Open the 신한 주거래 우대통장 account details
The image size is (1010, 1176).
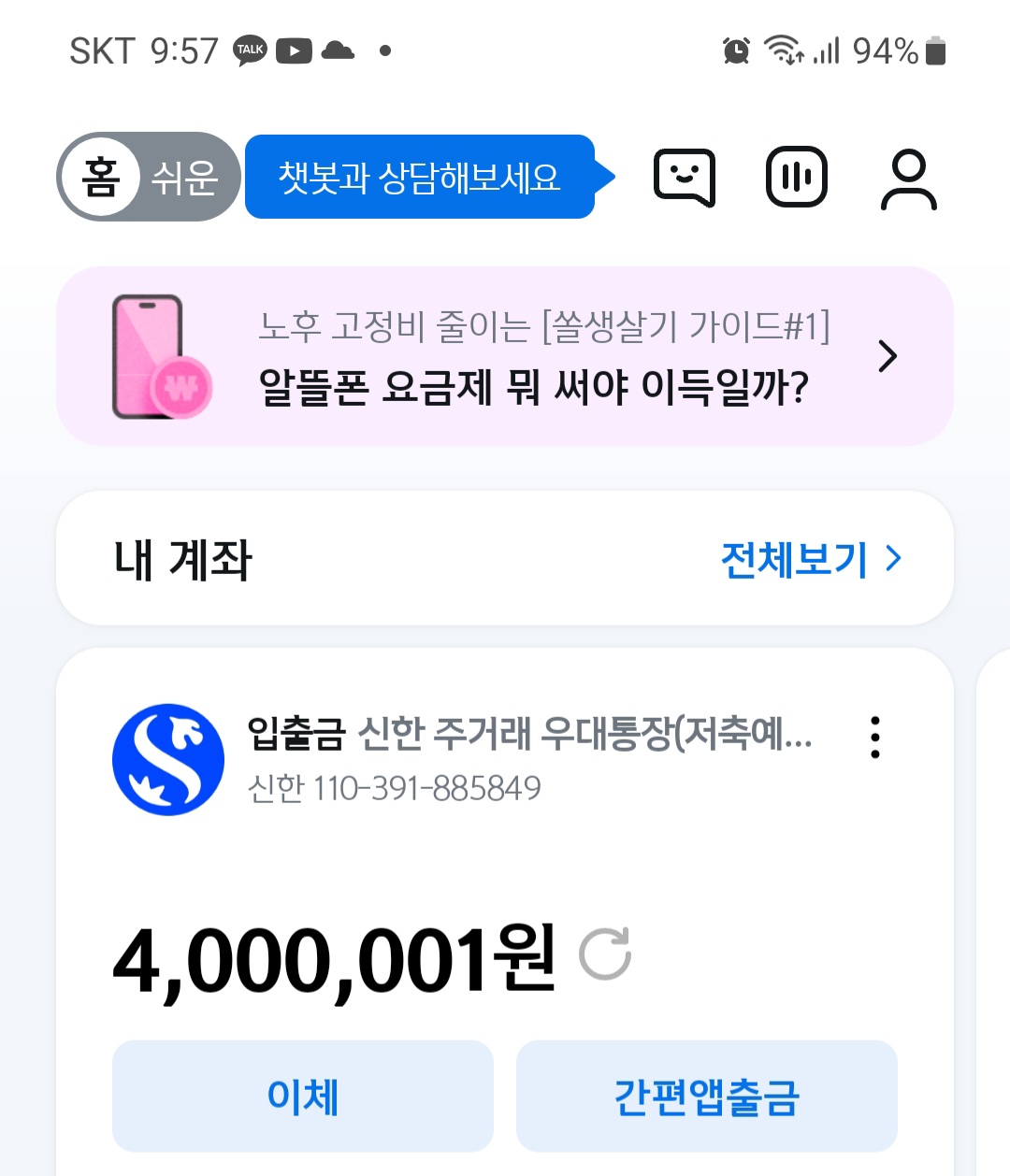click(x=528, y=735)
